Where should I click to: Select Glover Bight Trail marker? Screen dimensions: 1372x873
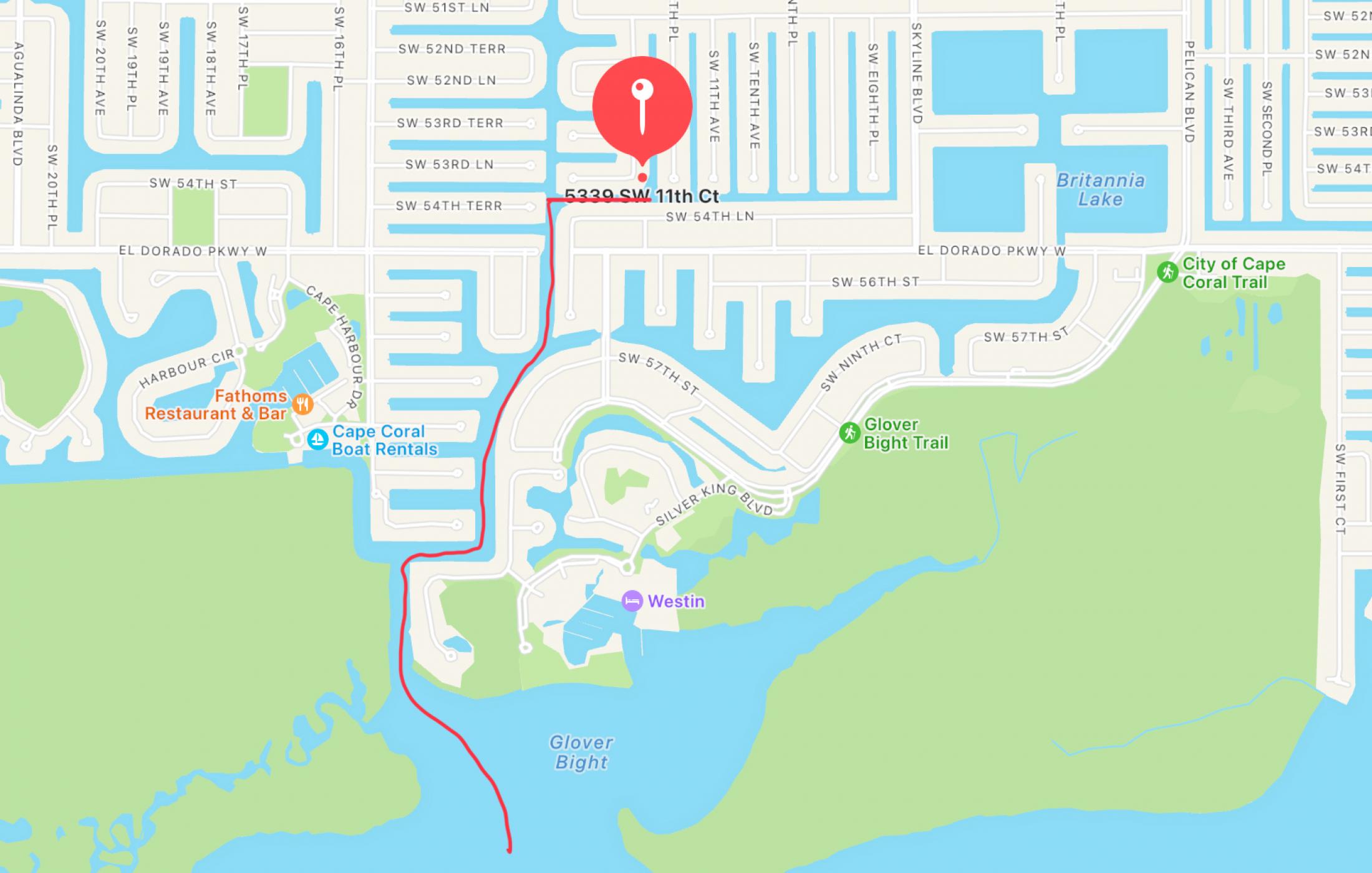(x=849, y=433)
